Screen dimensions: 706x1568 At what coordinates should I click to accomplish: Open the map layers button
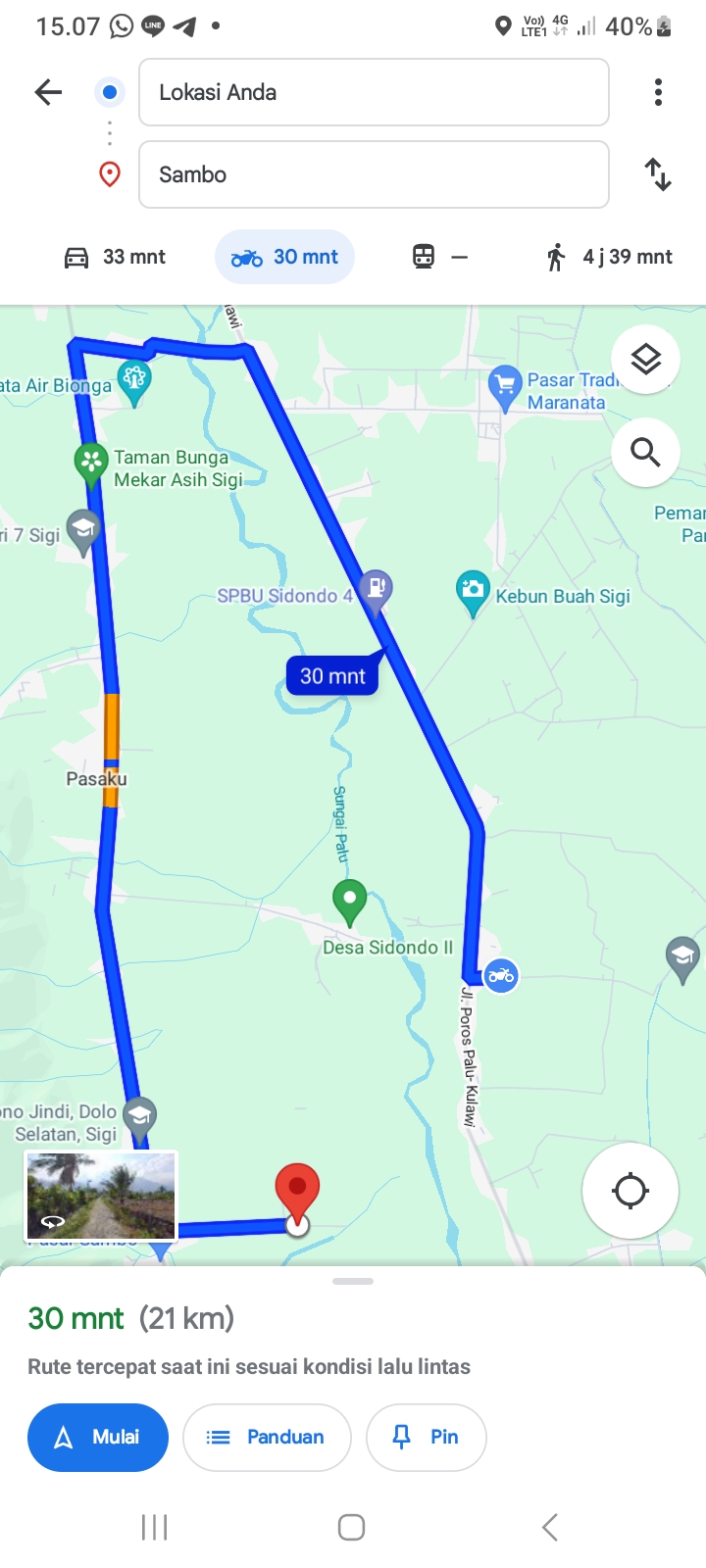click(645, 360)
